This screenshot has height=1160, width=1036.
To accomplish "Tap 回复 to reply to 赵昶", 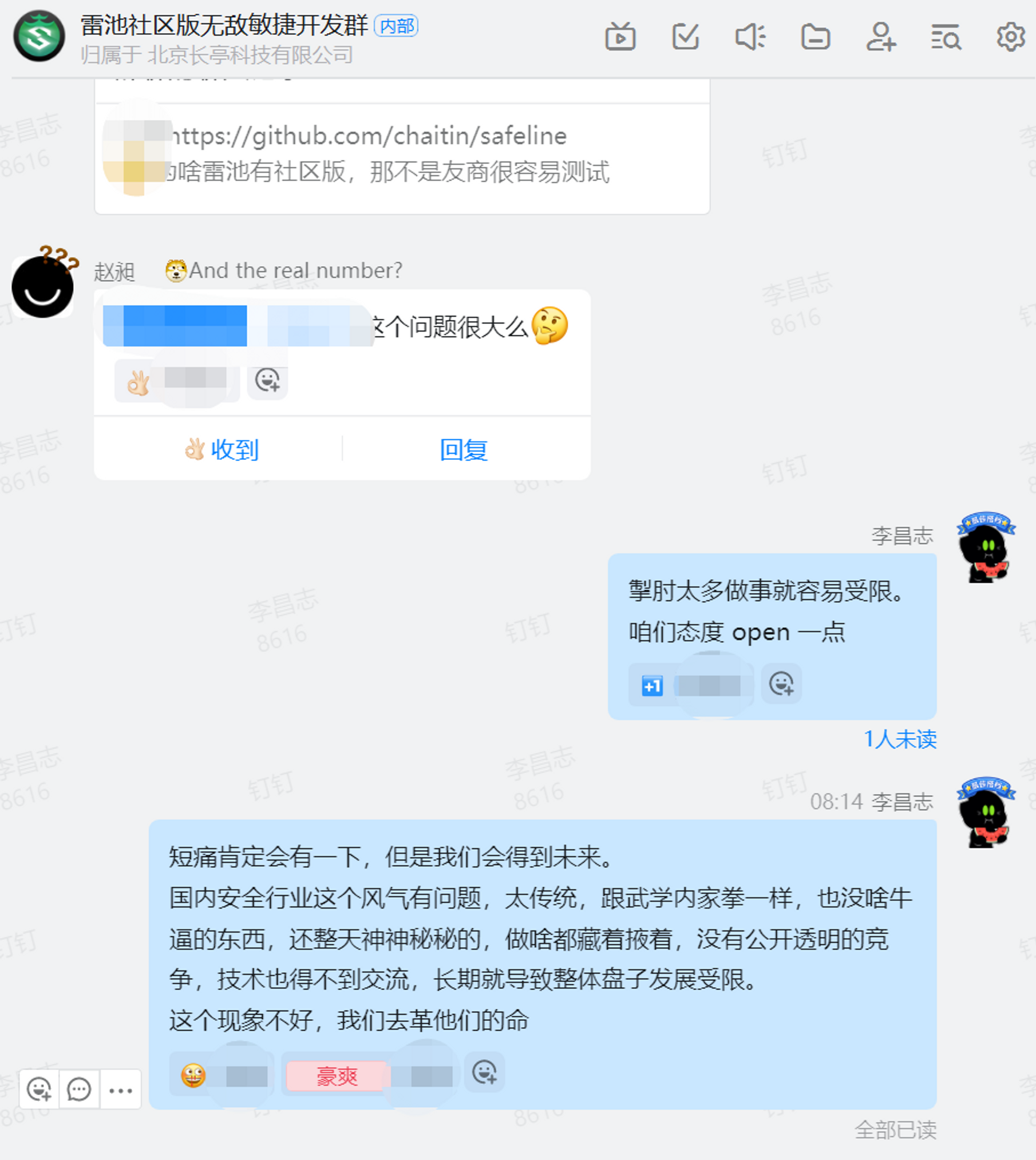I will (464, 449).
